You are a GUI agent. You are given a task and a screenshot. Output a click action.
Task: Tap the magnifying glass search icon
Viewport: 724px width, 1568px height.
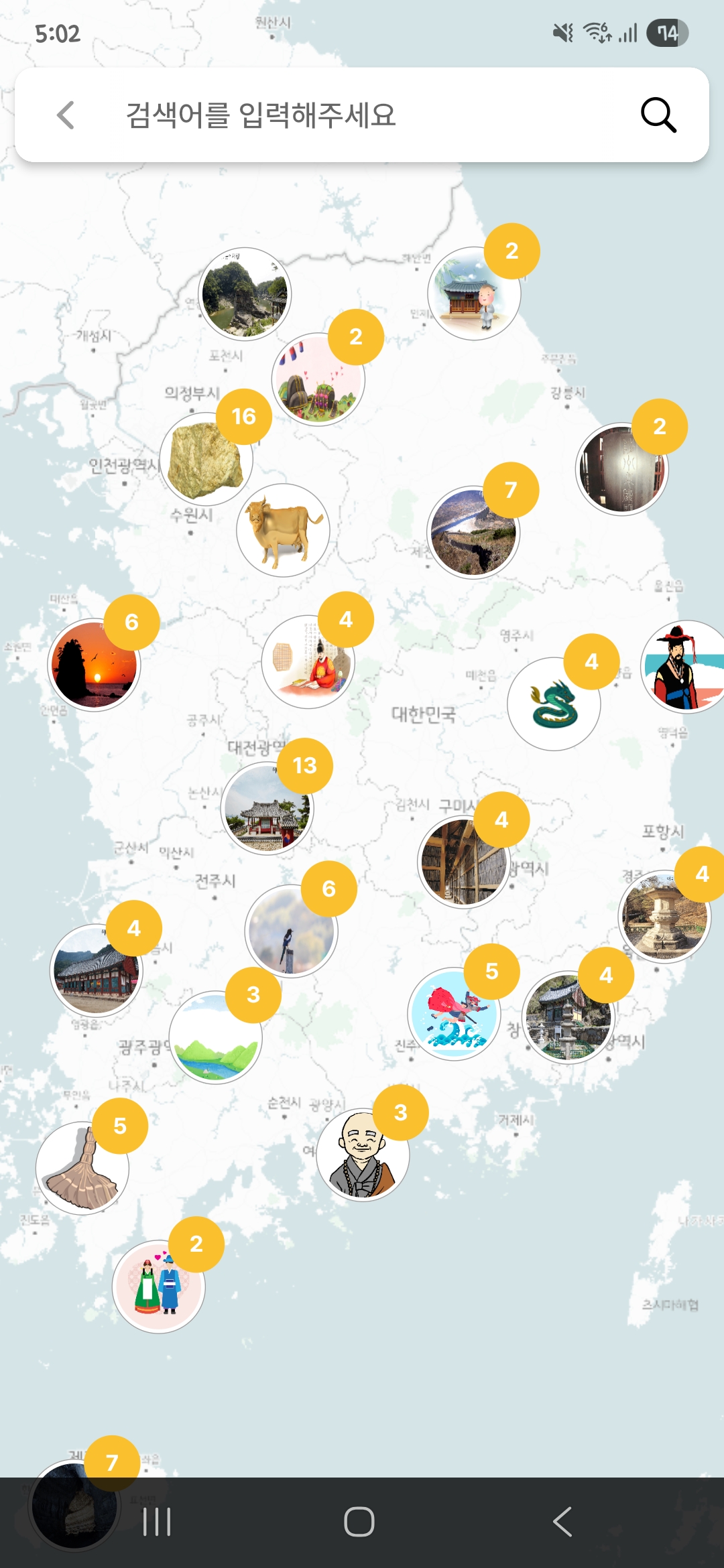point(658,115)
